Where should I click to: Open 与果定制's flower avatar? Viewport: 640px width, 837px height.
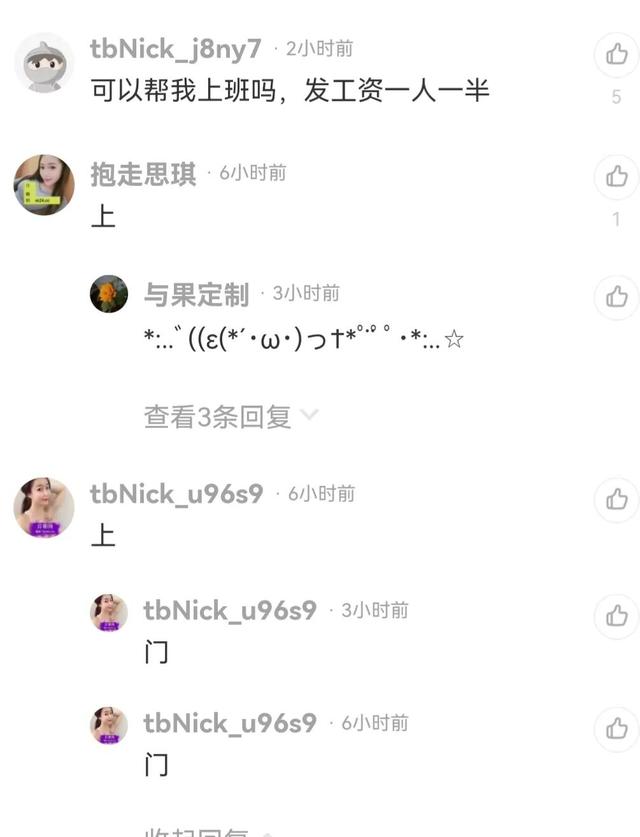(109, 294)
